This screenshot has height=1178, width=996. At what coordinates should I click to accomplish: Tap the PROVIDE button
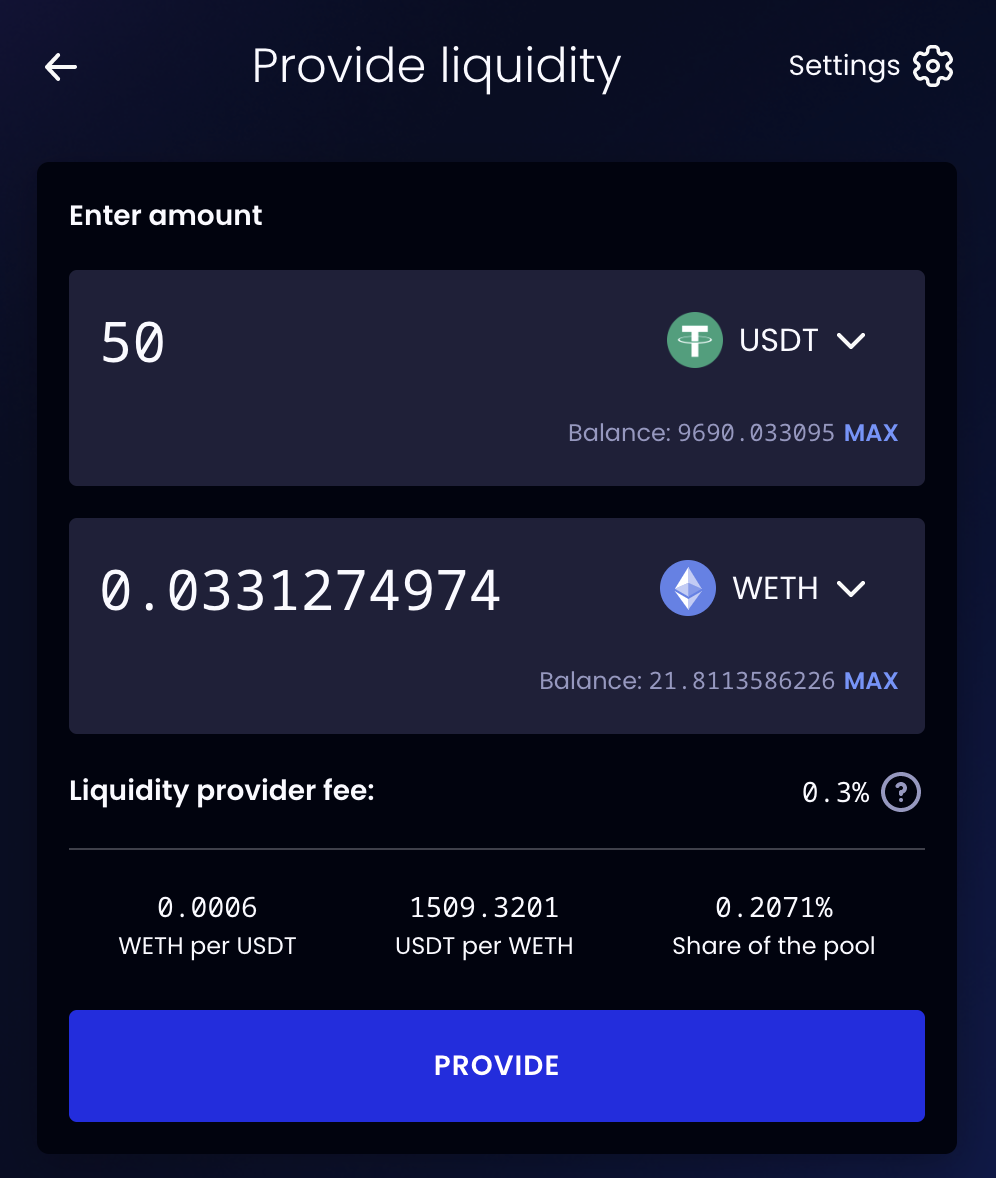[497, 1065]
